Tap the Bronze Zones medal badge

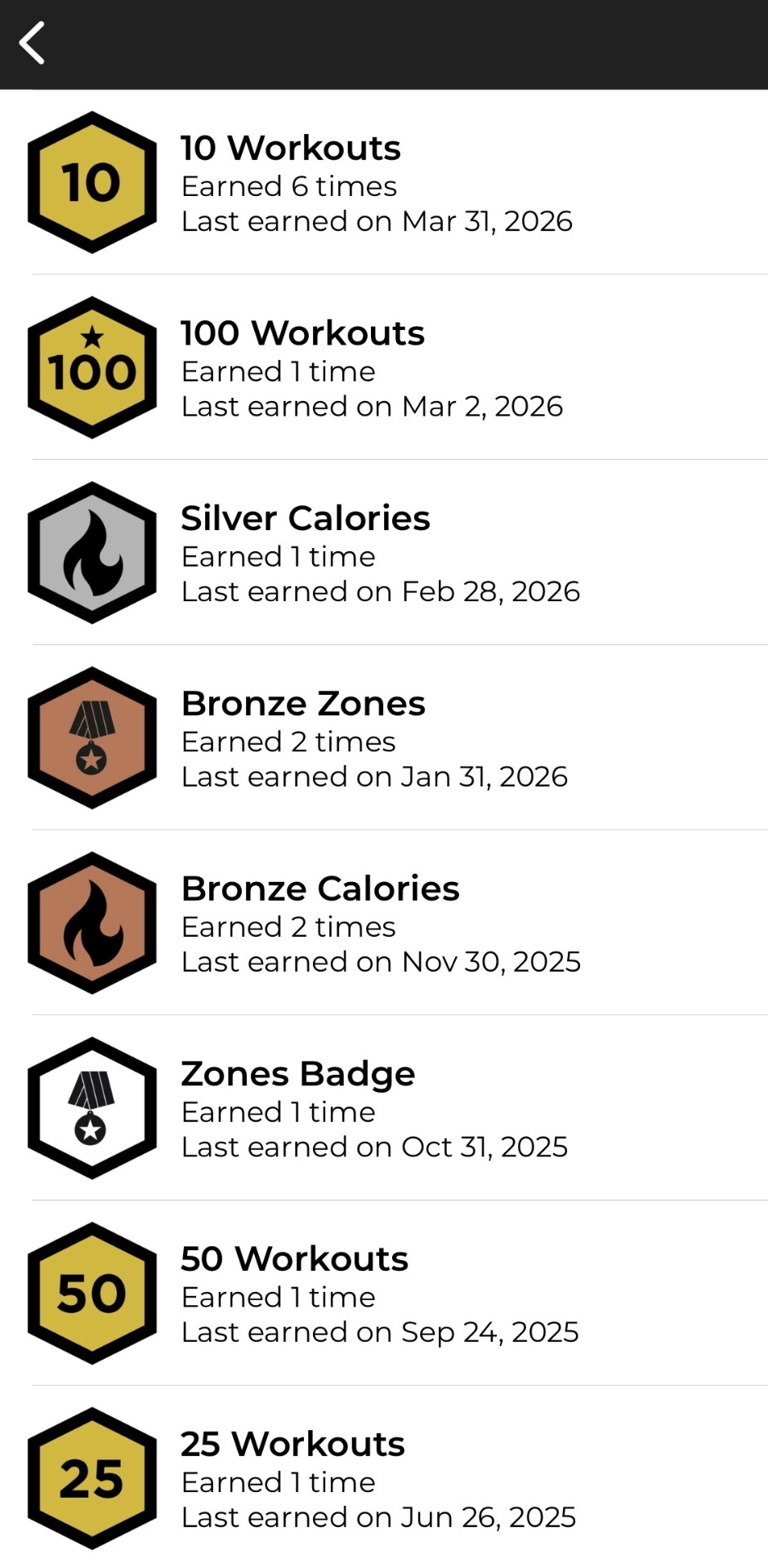click(x=92, y=739)
